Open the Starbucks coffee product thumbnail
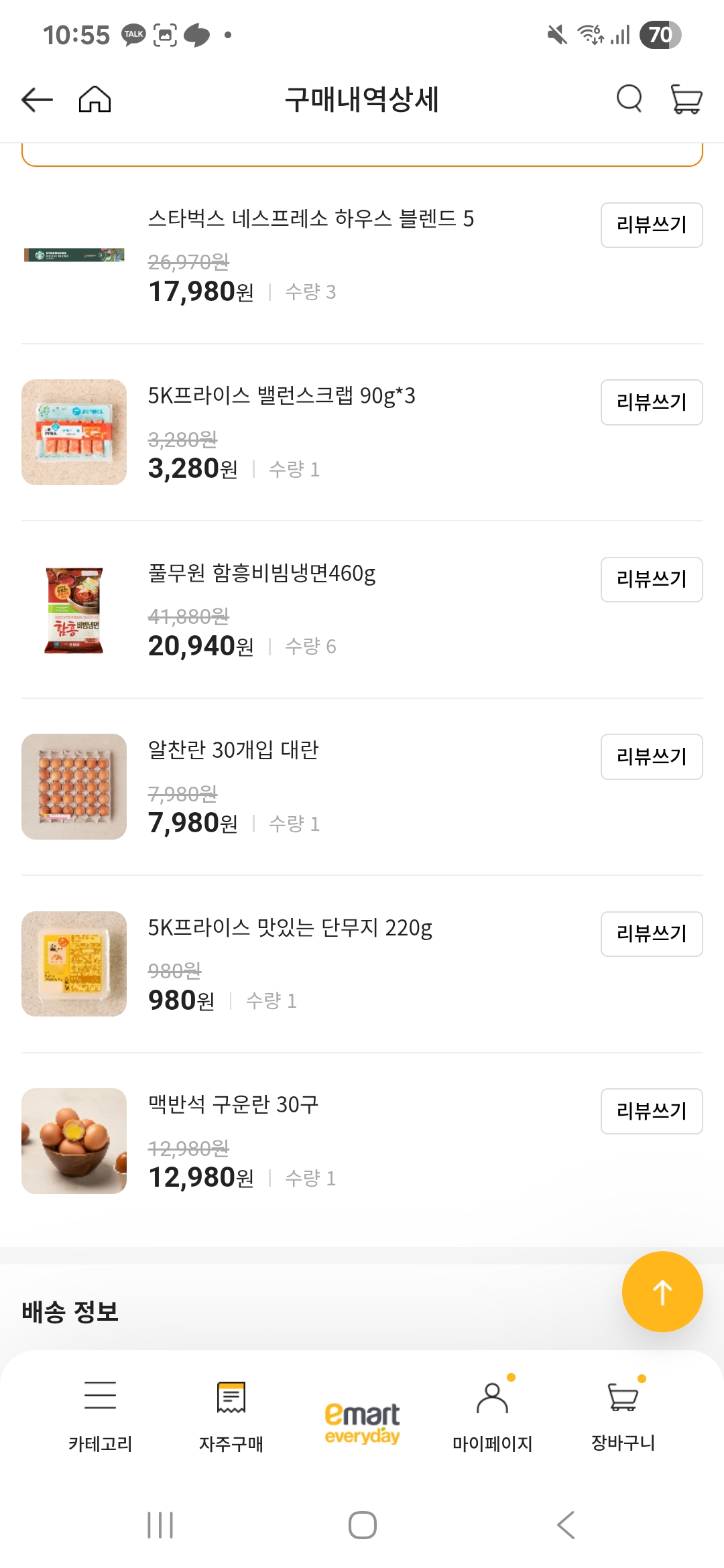 point(74,255)
